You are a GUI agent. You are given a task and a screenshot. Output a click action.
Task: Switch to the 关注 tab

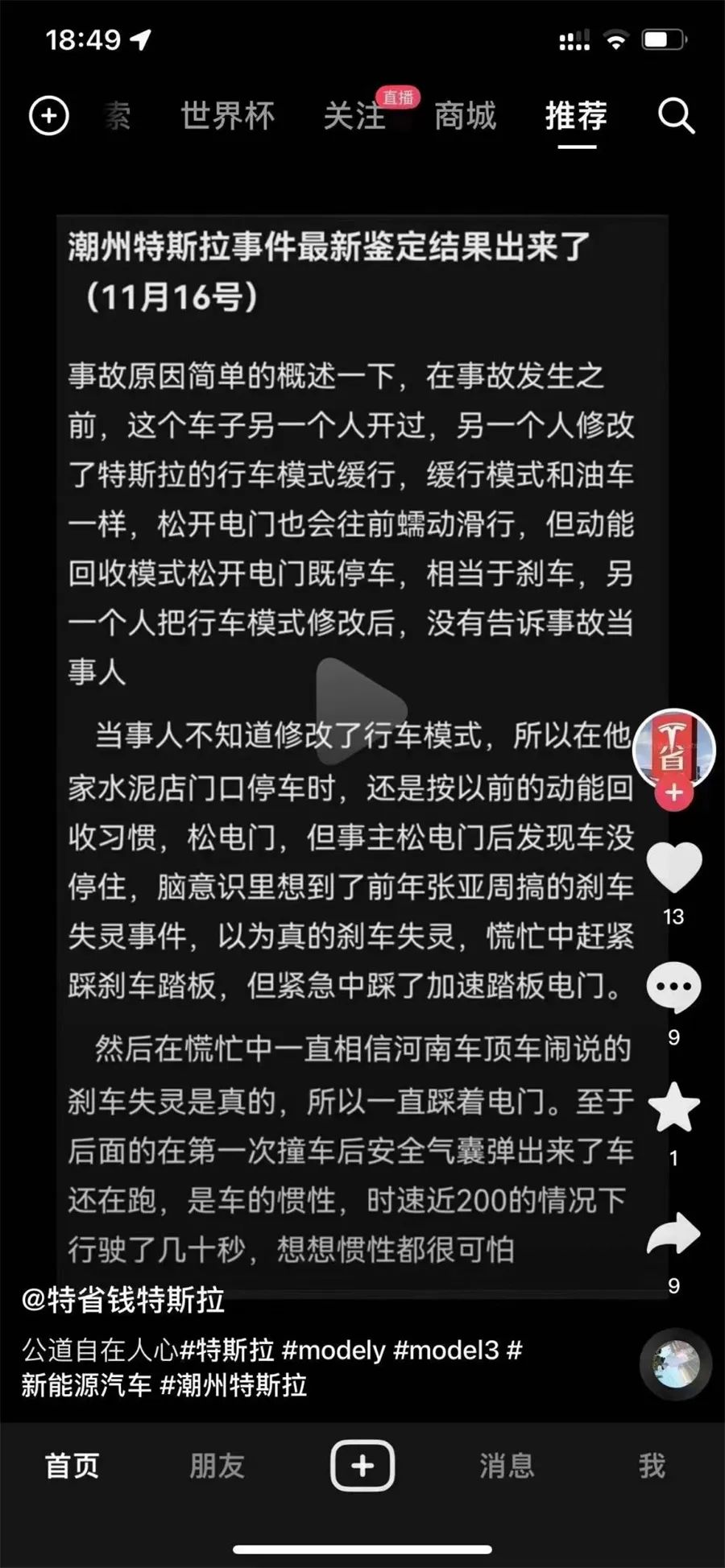point(354,117)
